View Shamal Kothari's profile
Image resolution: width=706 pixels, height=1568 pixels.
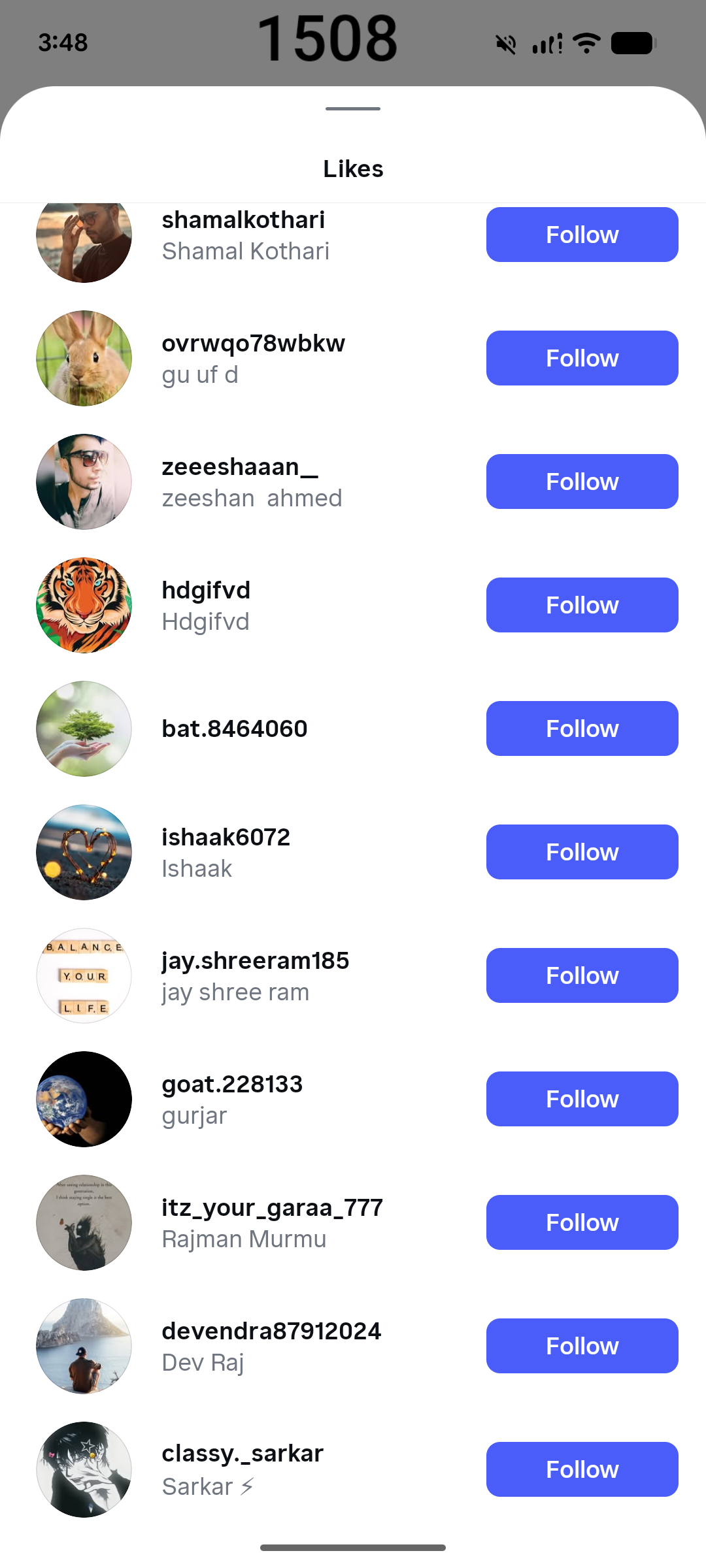[x=245, y=235]
